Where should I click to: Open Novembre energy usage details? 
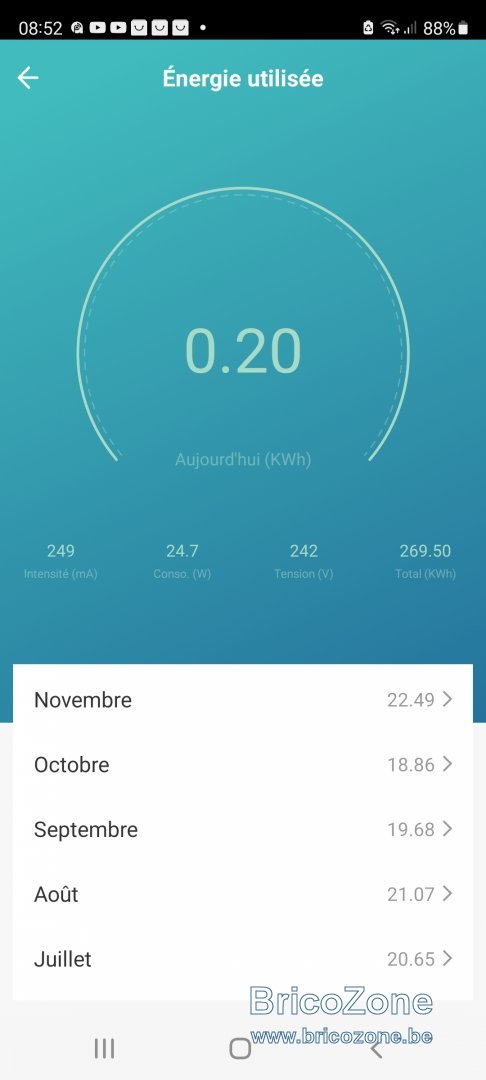click(243, 700)
